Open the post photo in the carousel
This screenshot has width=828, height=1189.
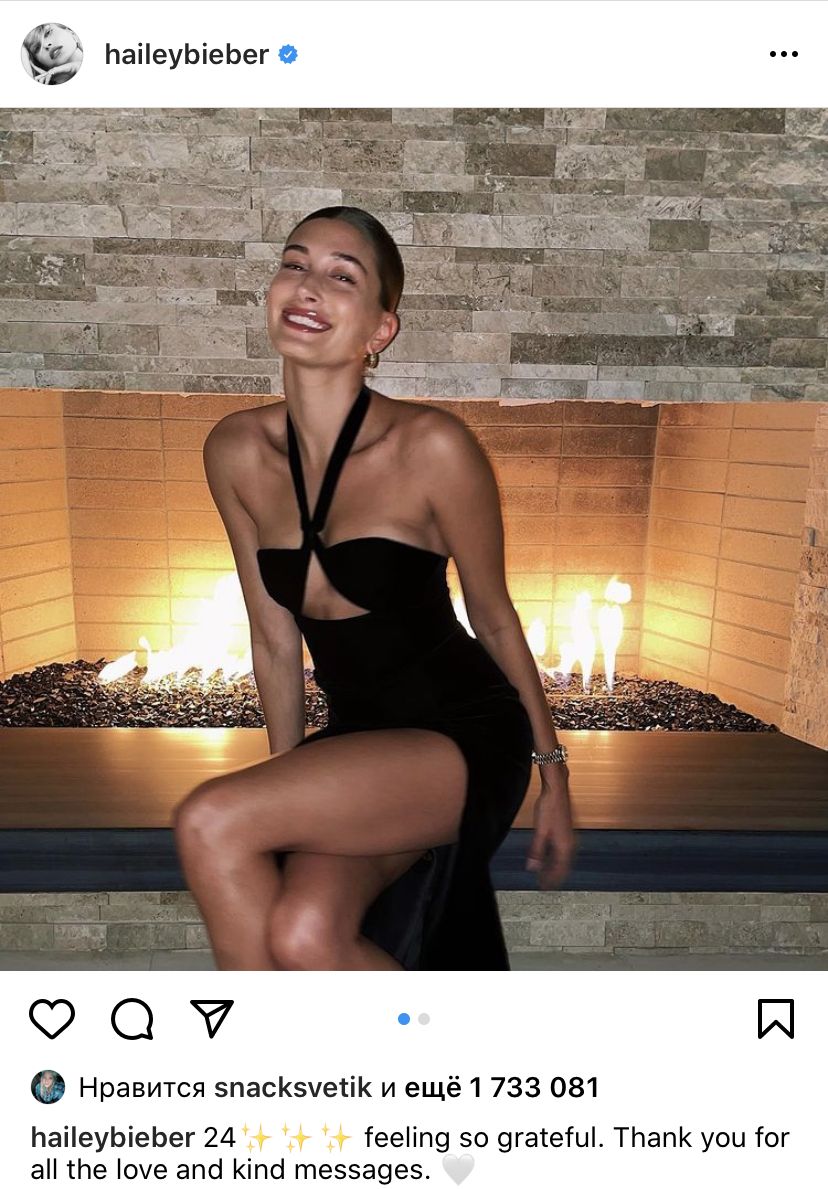pyautogui.click(x=414, y=540)
